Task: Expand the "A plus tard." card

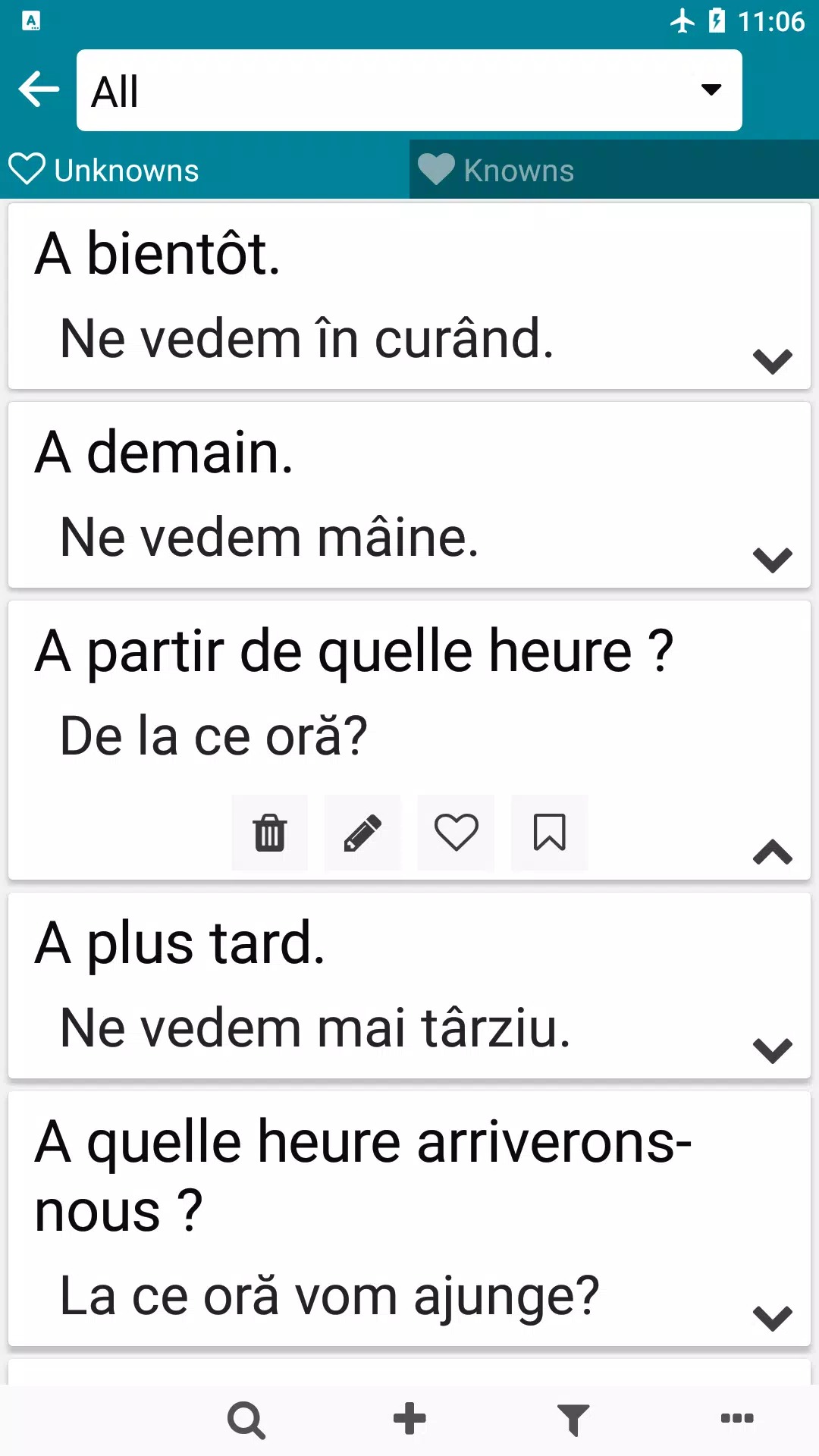Action: coord(772,1050)
